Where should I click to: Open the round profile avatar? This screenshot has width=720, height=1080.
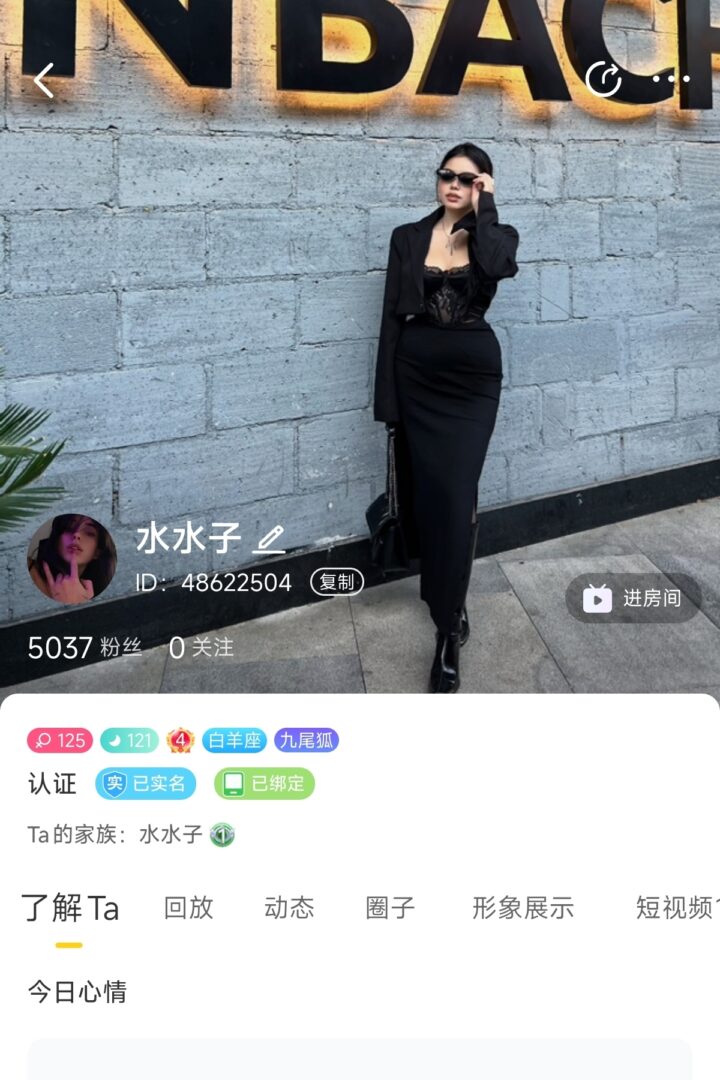[72, 559]
